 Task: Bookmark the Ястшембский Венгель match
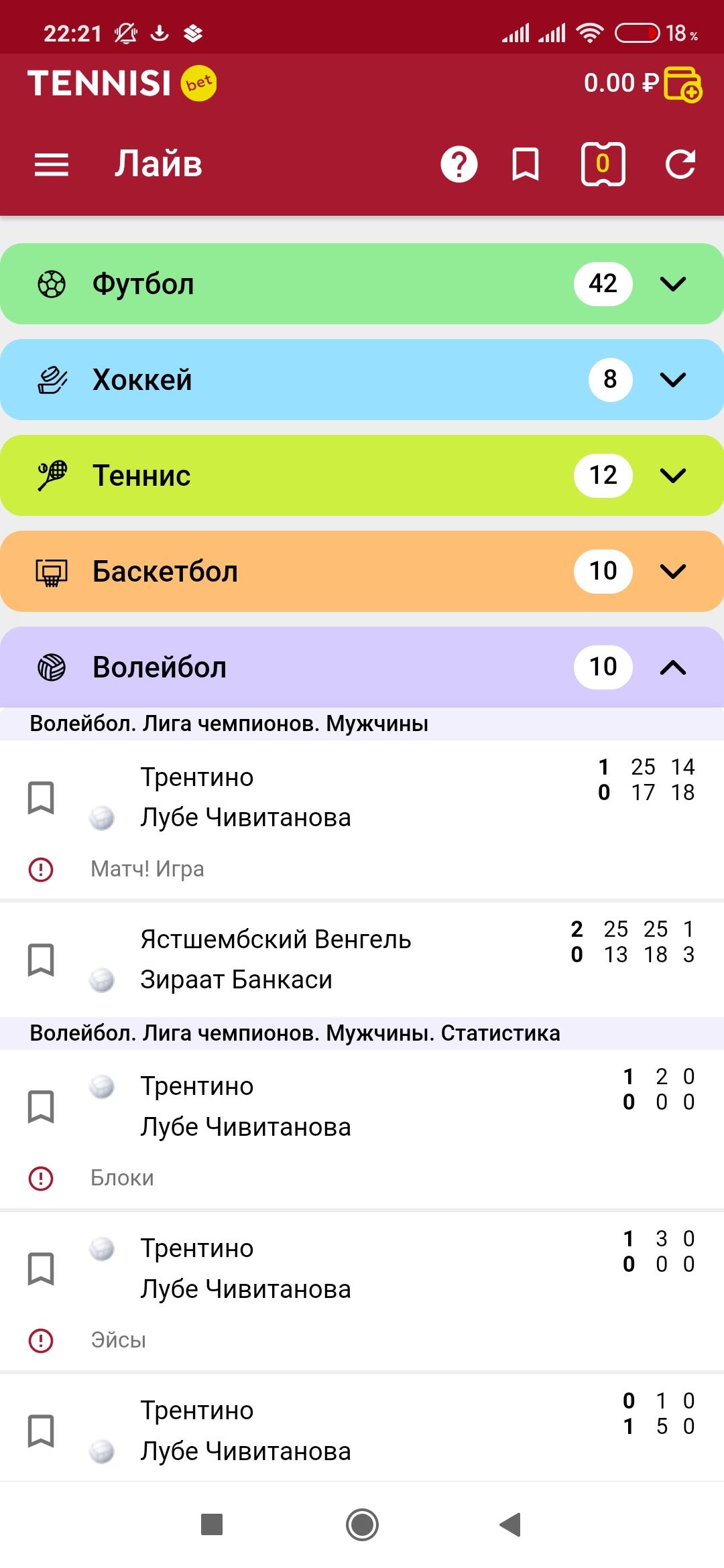(42, 960)
